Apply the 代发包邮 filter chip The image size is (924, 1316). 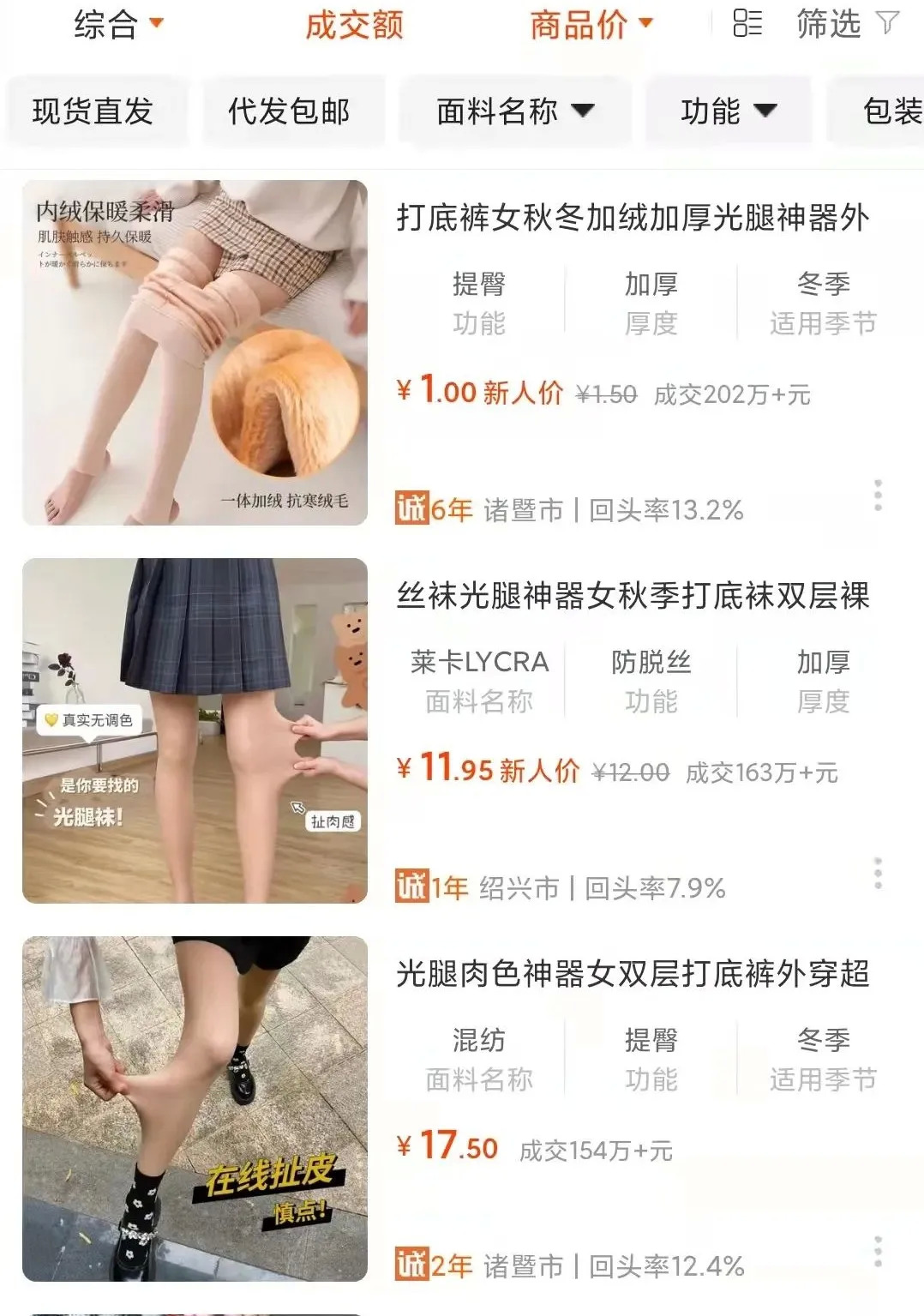289,111
